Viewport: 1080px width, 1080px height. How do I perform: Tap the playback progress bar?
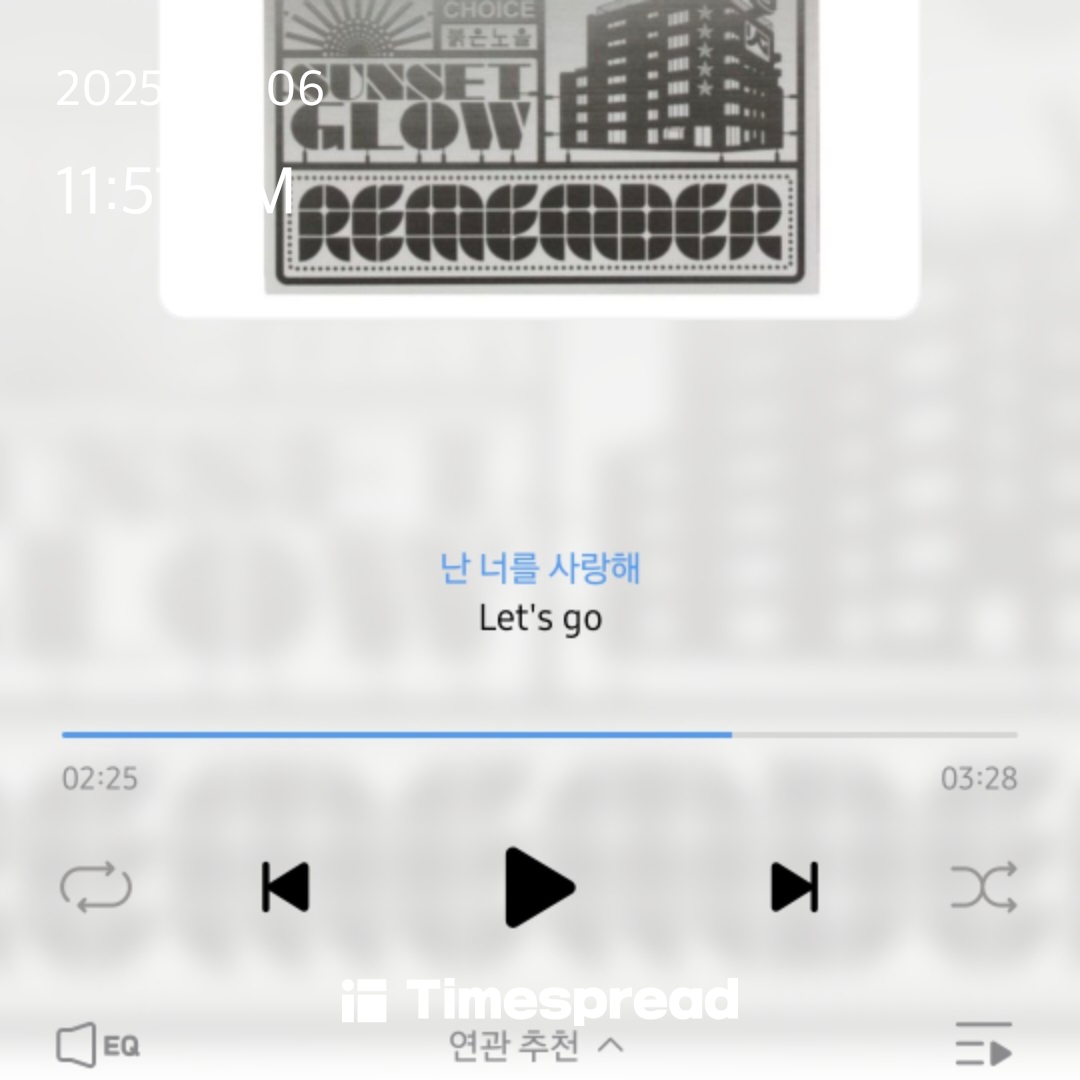tap(540, 735)
